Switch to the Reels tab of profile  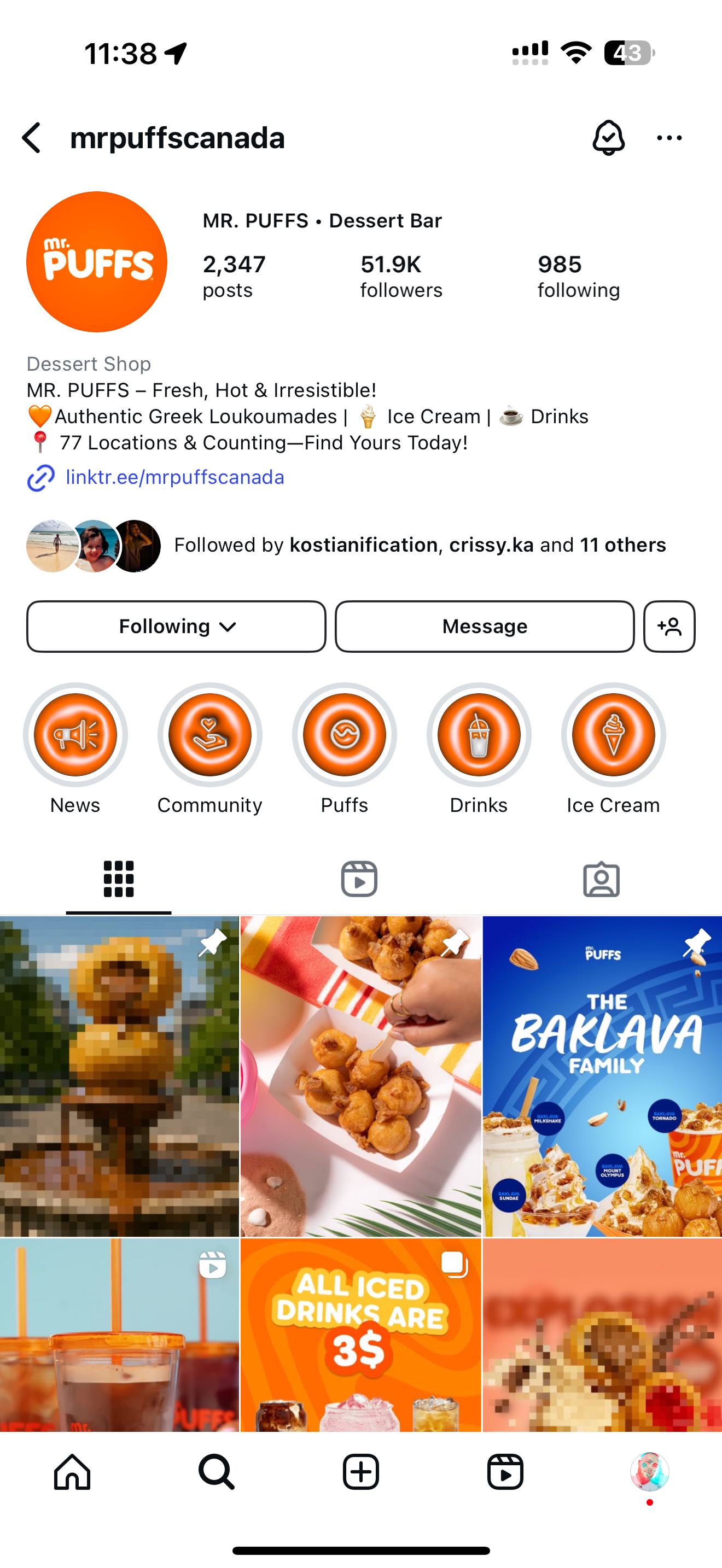[x=359, y=879]
